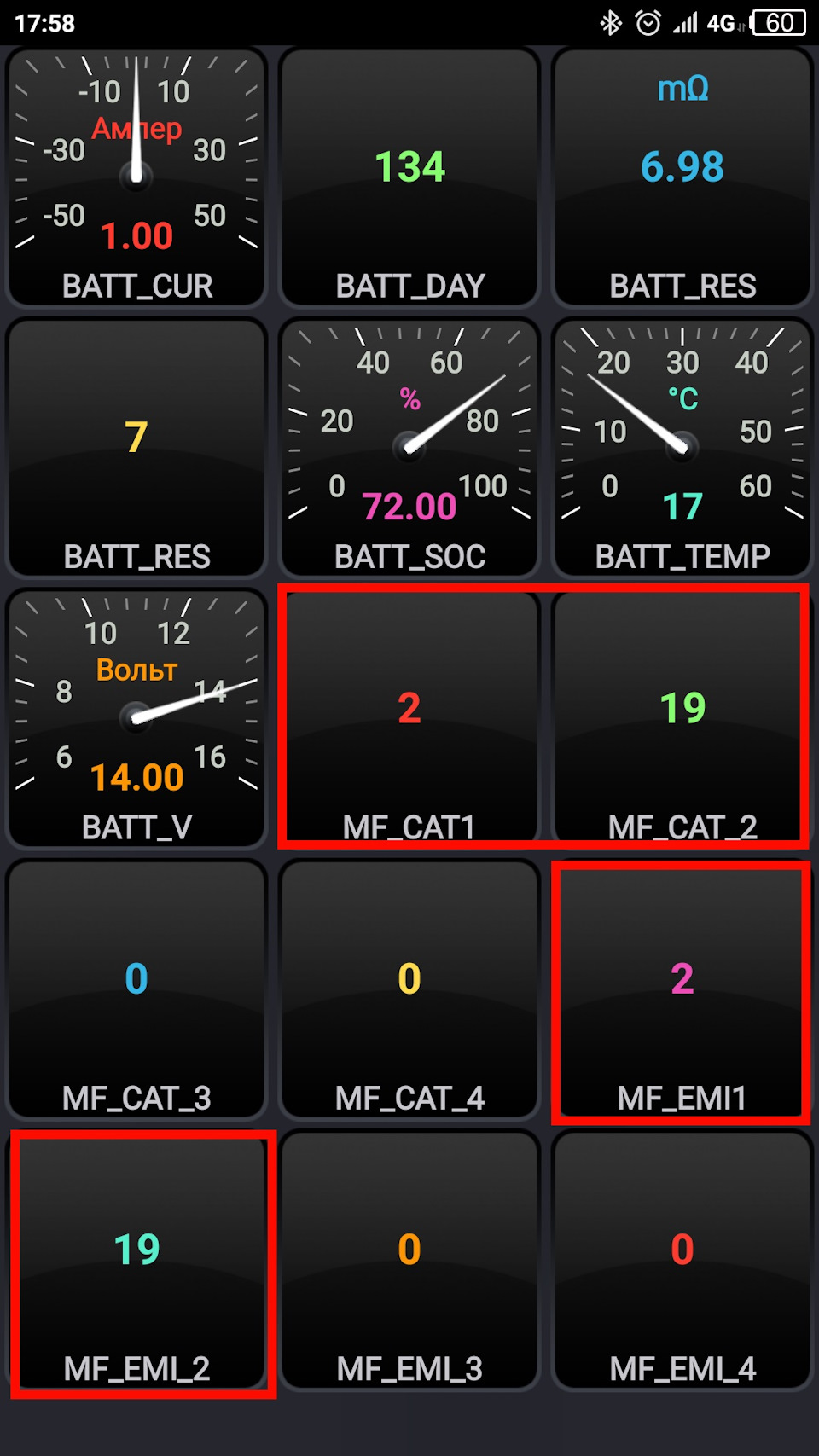The height and width of the screenshot is (1456, 819).
Task: Open the BATT_SOC percentage gauge
Action: coord(409,448)
